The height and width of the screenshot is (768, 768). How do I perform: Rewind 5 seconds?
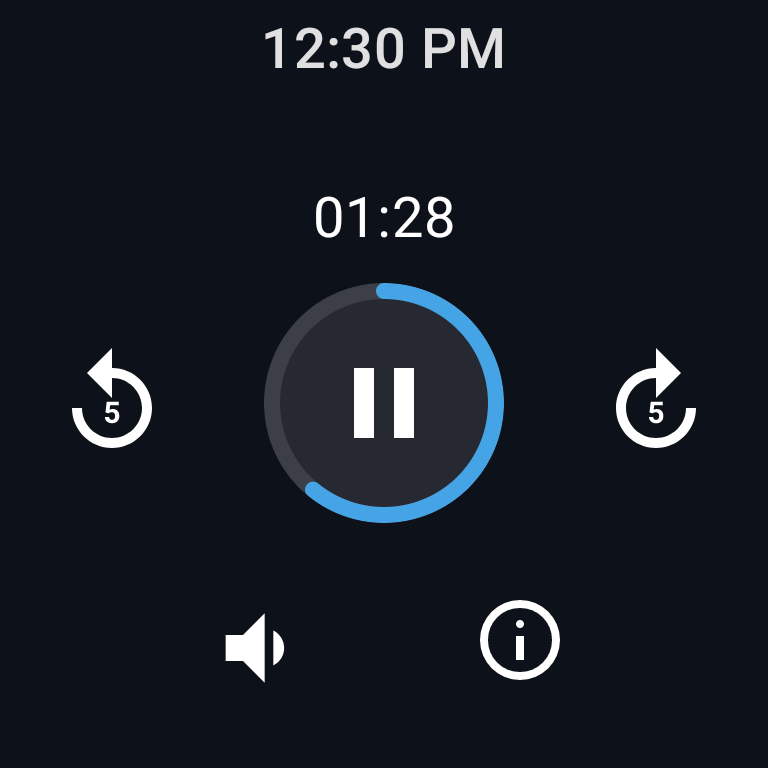coord(112,400)
